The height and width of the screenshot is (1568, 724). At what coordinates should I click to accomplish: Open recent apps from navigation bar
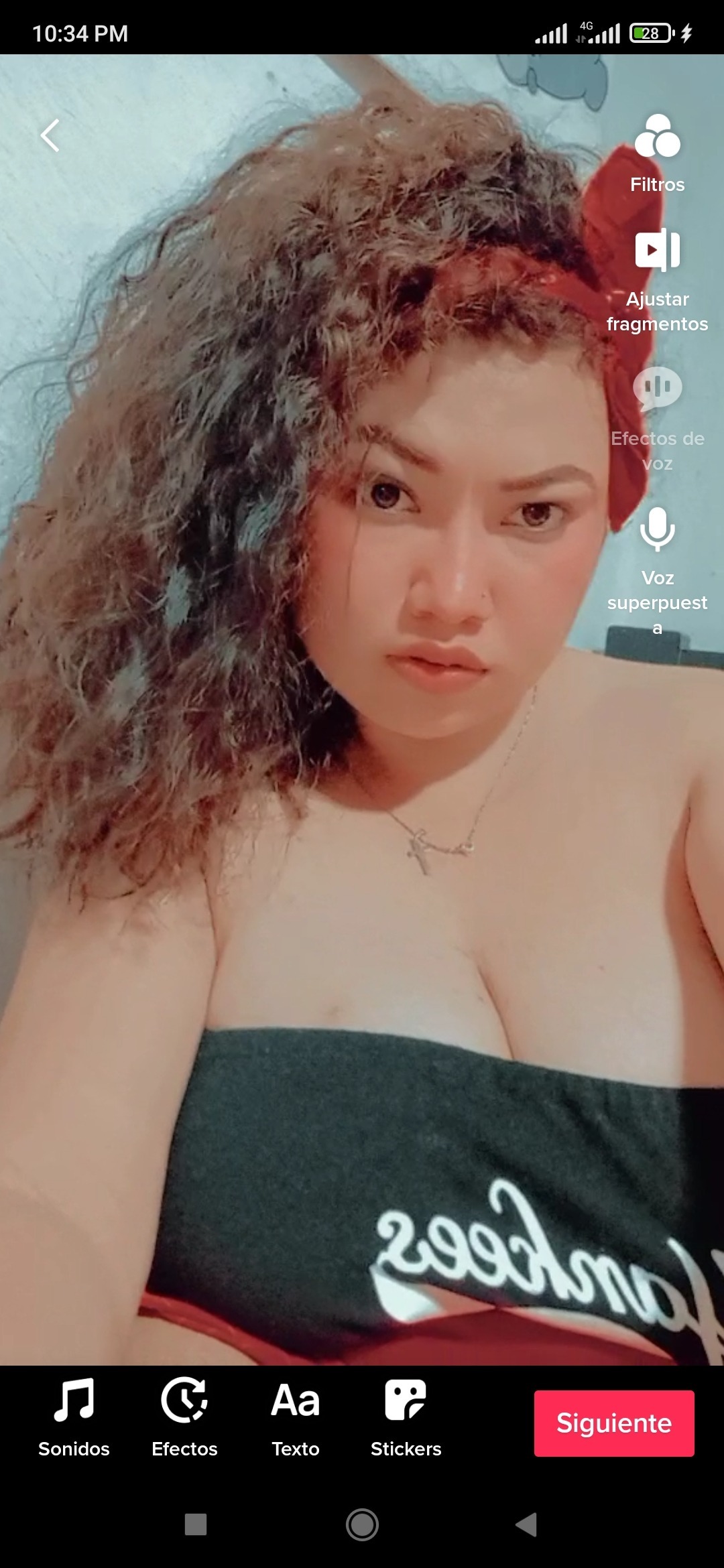click(x=196, y=1525)
